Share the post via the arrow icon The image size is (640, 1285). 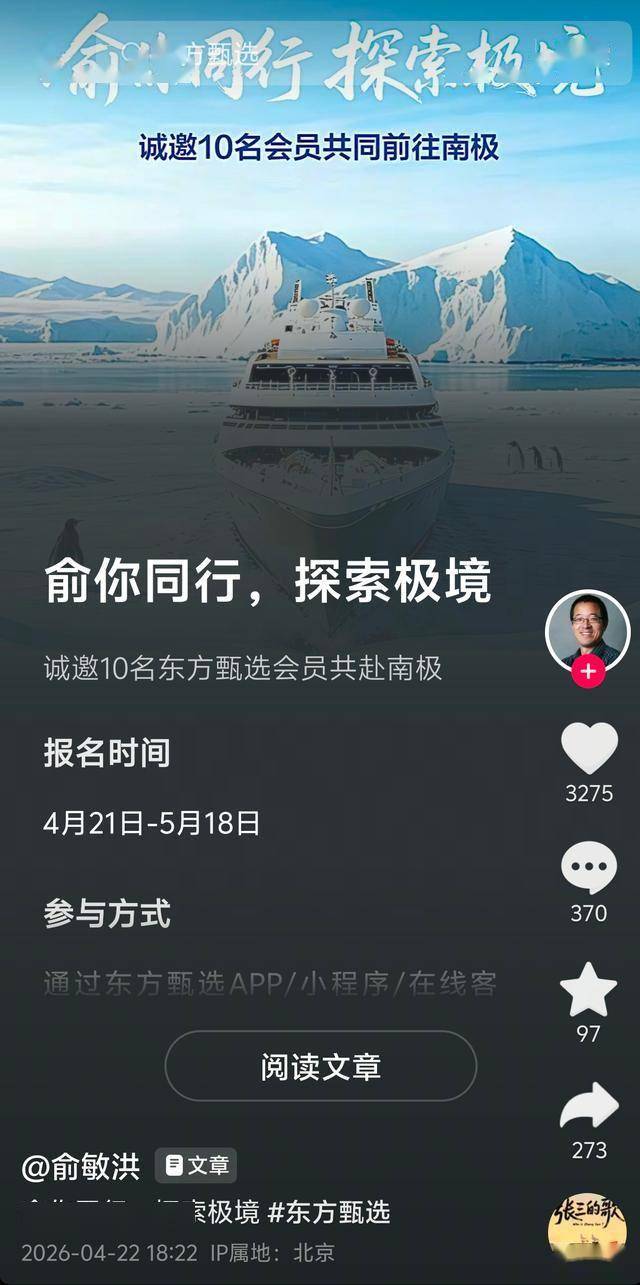click(x=589, y=1107)
